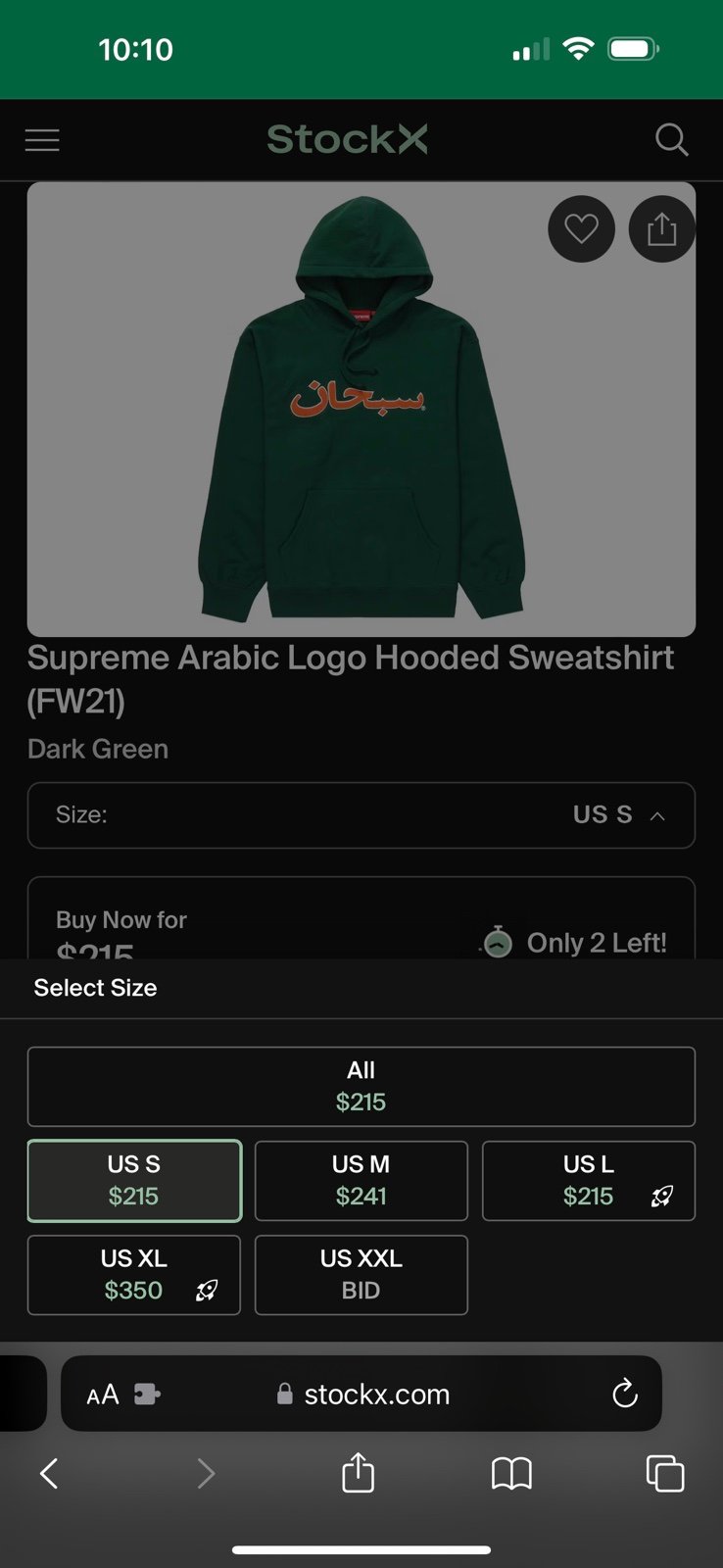This screenshot has width=723, height=1568.
Task: Open the StockX search icon
Action: (x=671, y=140)
